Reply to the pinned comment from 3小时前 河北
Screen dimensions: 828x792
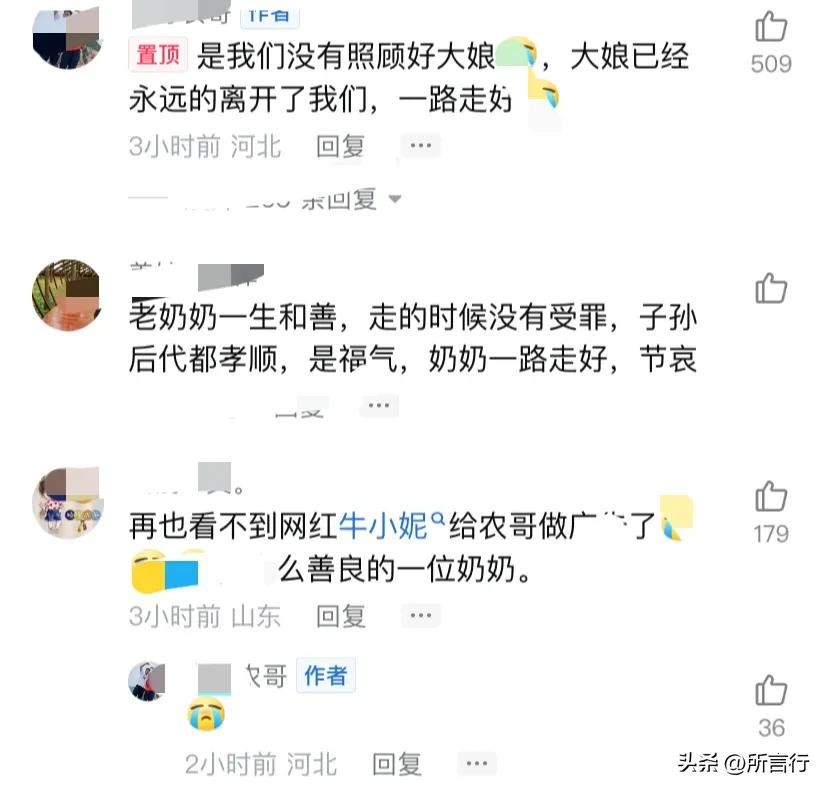pos(340,146)
